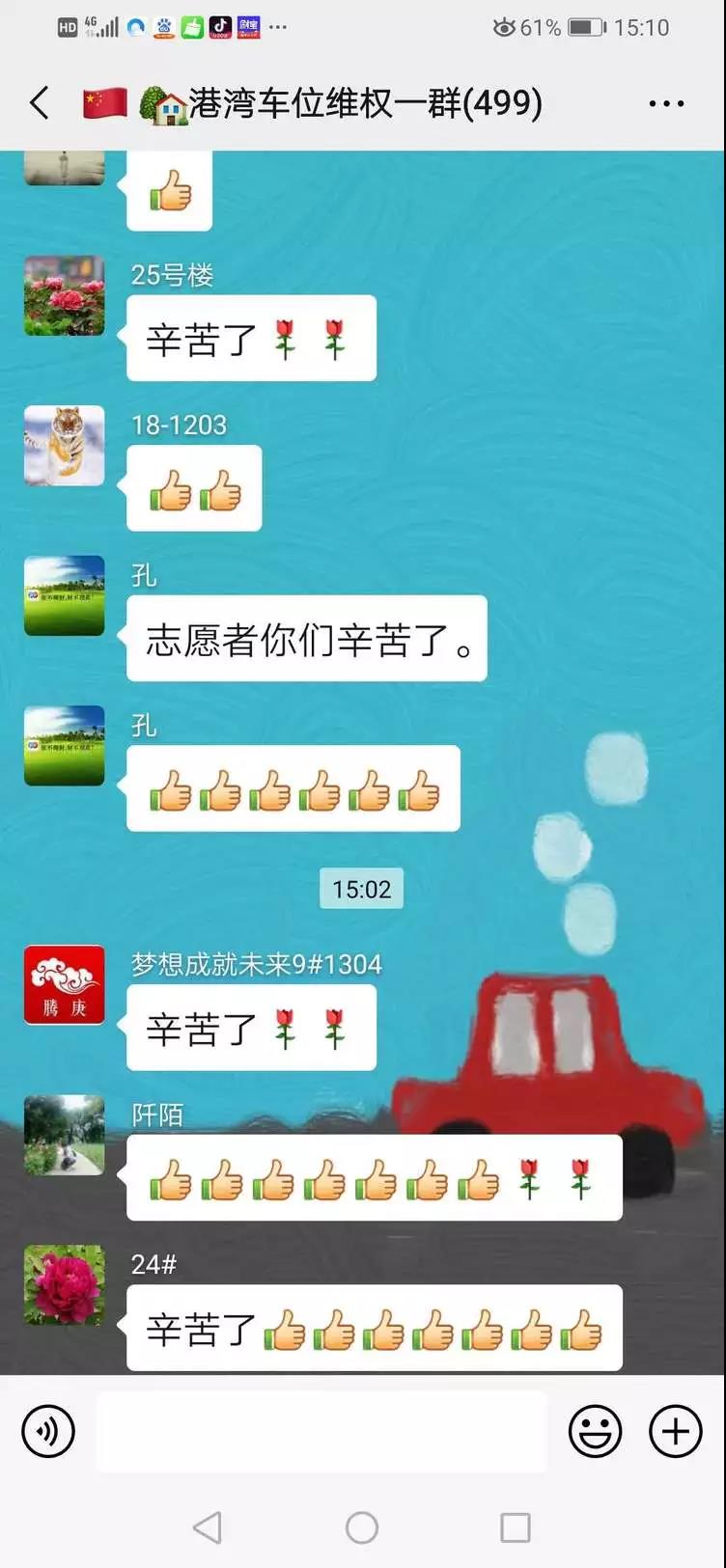This screenshot has height=1568, width=726.
Task: Open group chat info via three dots
Action: 666,103
